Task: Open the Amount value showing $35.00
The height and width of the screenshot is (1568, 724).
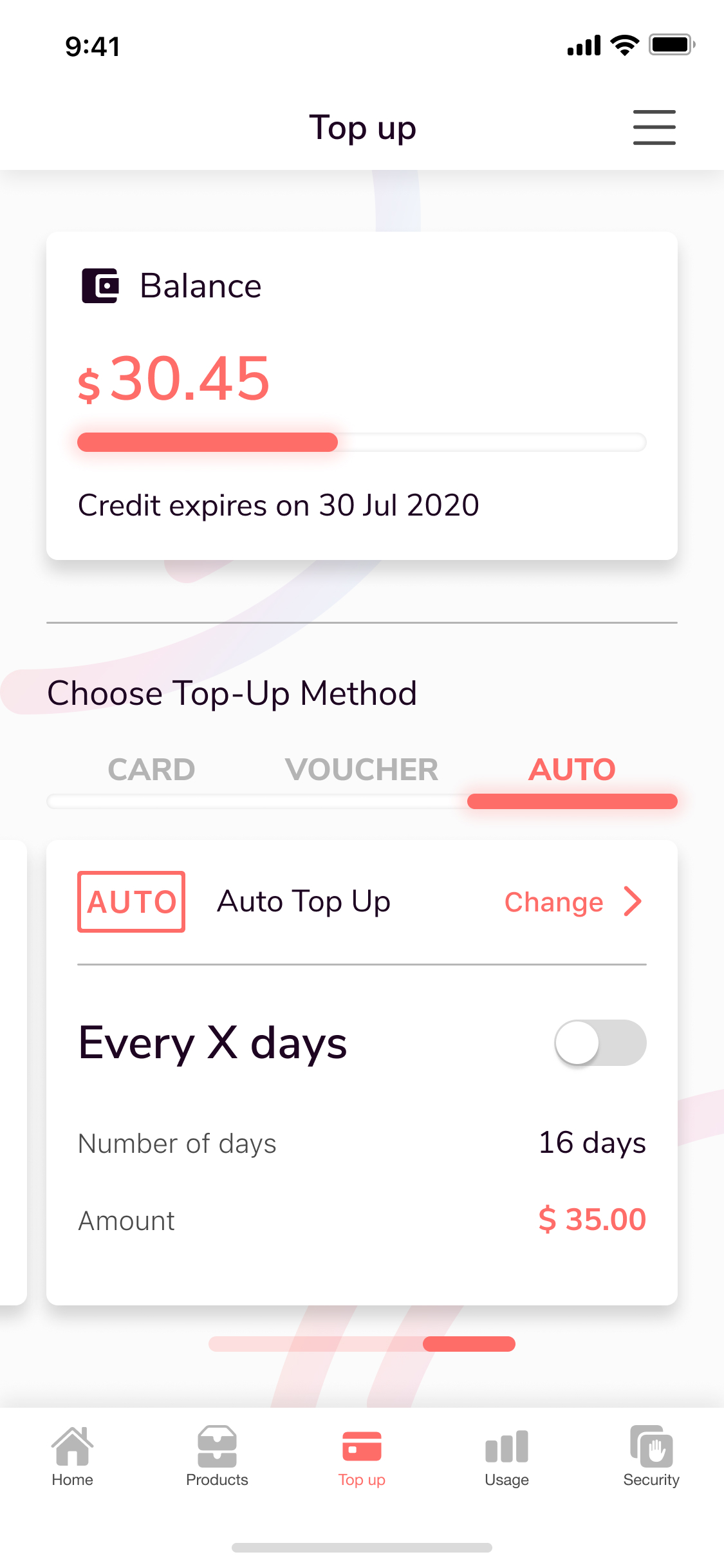Action: point(592,1218)
